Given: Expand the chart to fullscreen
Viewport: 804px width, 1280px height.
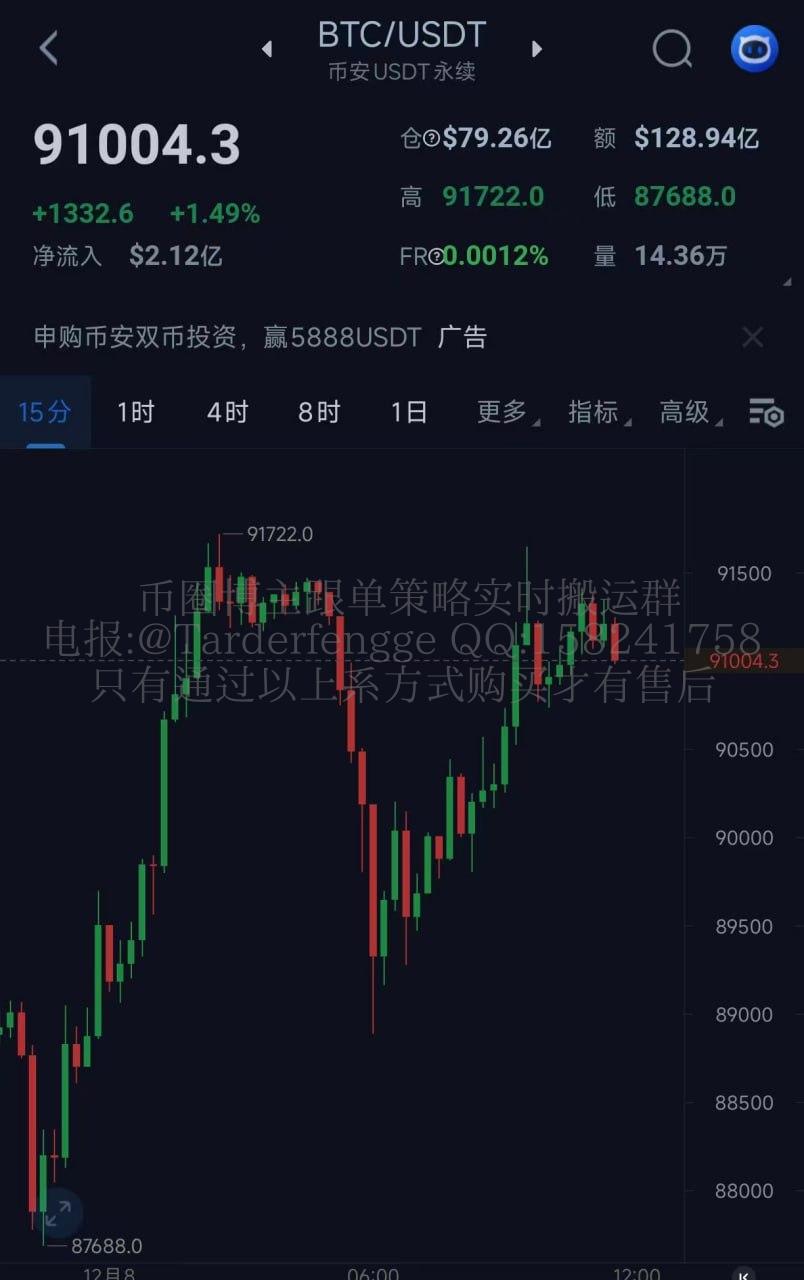Looking at the screenshot, I should coord(57,1213).
